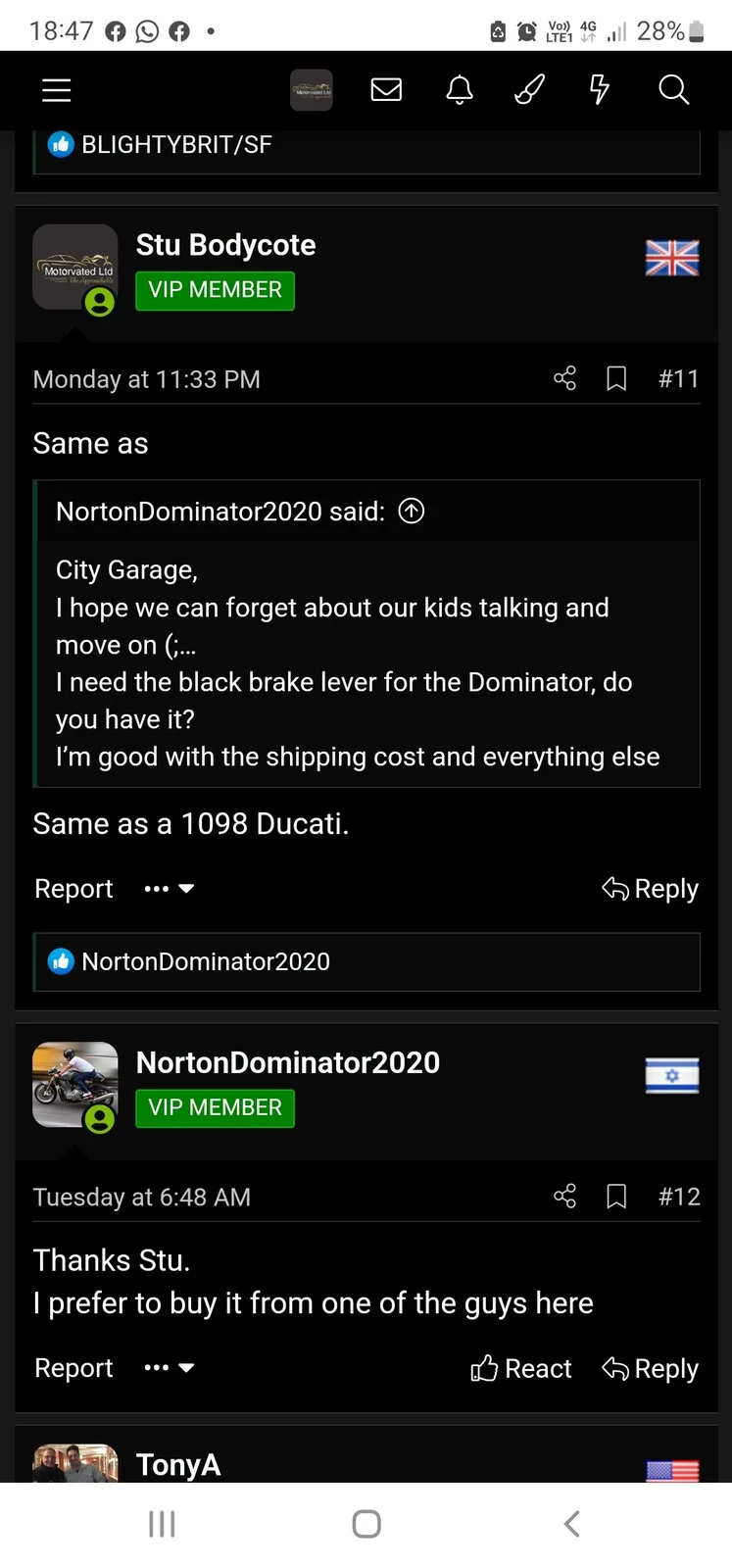Open the hamburger navigation menu
The height and width of the screenshot is (1568, 732).
(57, 90)
